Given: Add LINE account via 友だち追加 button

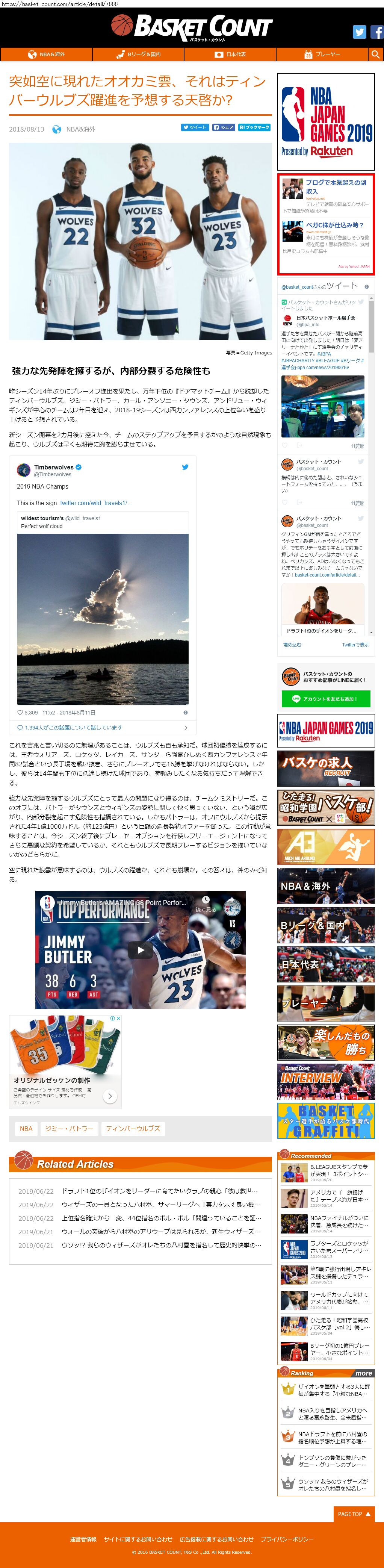Looking at the screenshot, I should pyautogui.click(x=326, y=699).
